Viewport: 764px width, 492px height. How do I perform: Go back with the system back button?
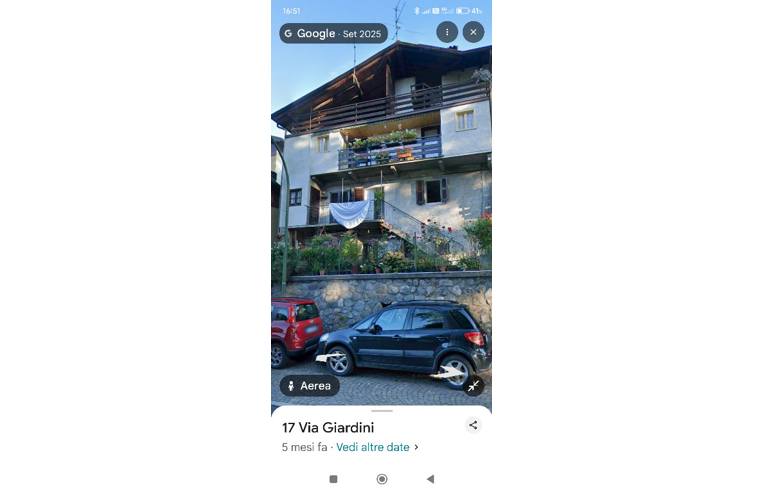click(x=430, y=479)
